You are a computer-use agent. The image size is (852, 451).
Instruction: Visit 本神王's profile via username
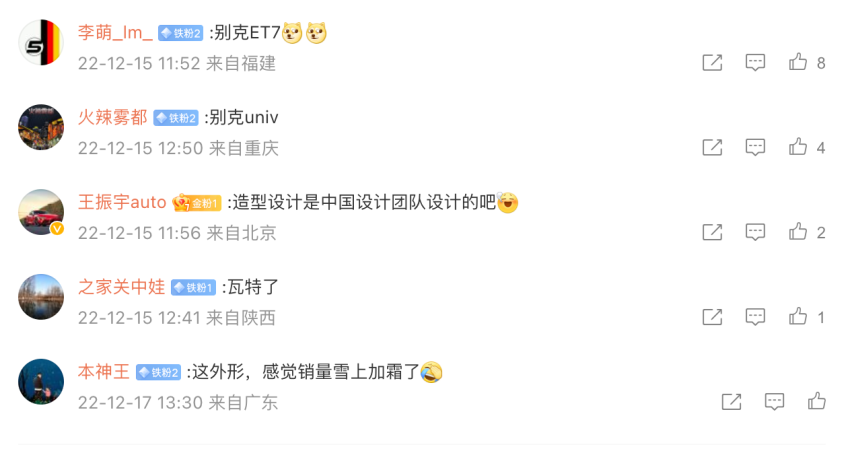[x=104, y=373]
